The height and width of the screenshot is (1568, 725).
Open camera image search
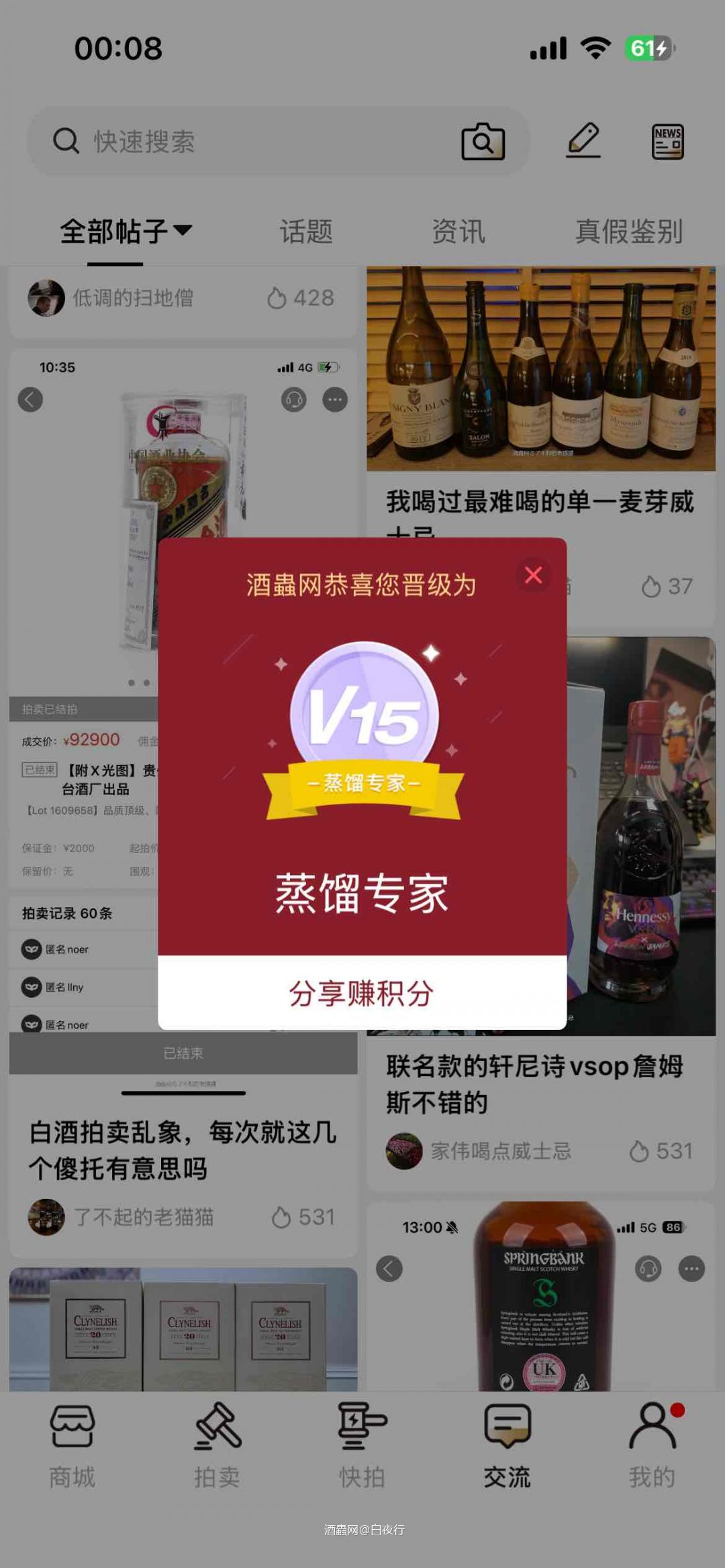(483, 142)
